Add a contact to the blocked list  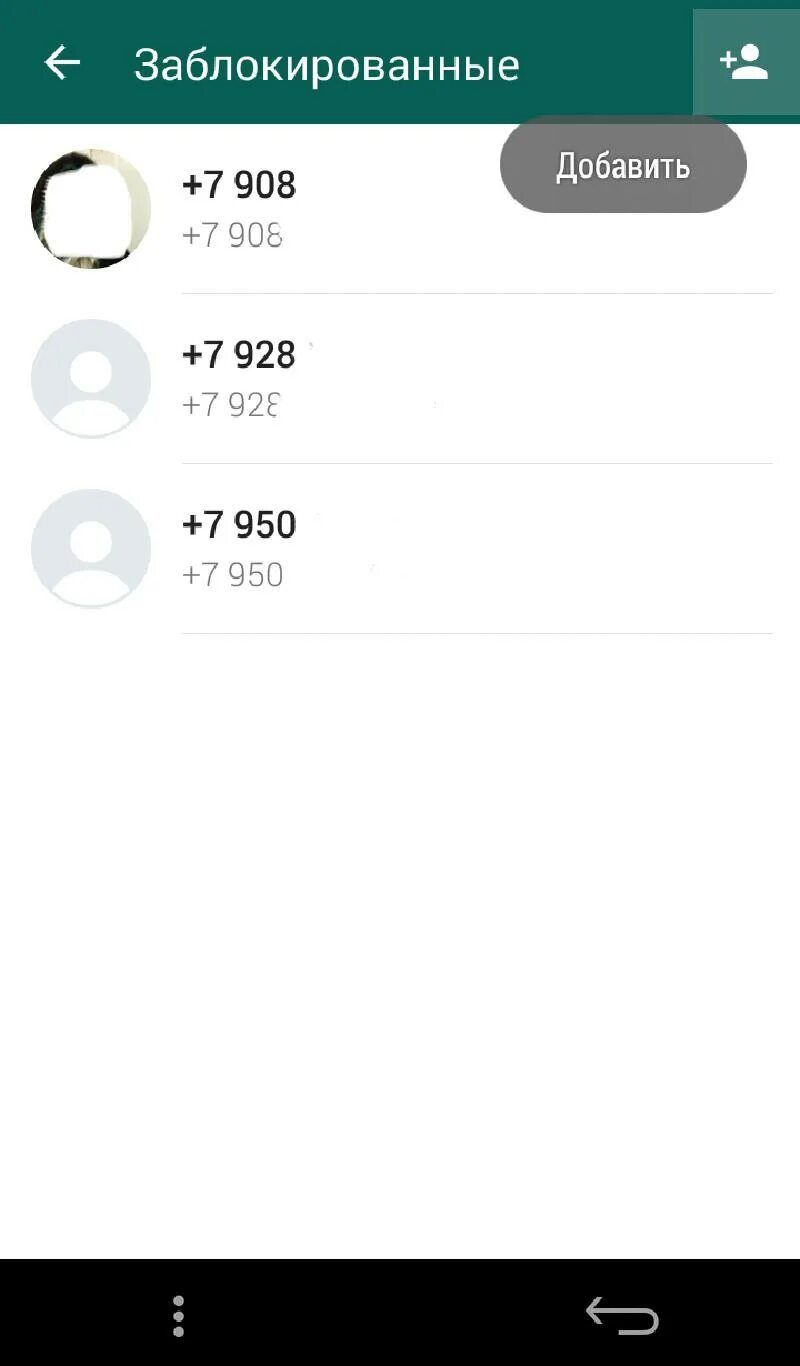744,63
